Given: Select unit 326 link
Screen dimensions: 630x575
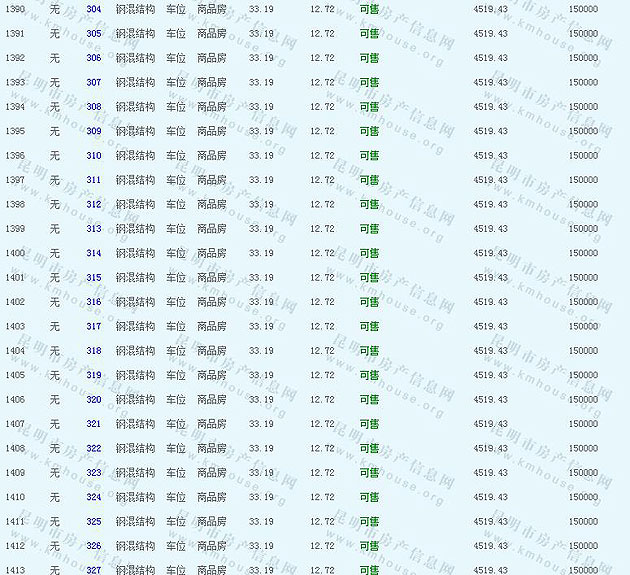Looking at the screenshot, I should point(94,546).
